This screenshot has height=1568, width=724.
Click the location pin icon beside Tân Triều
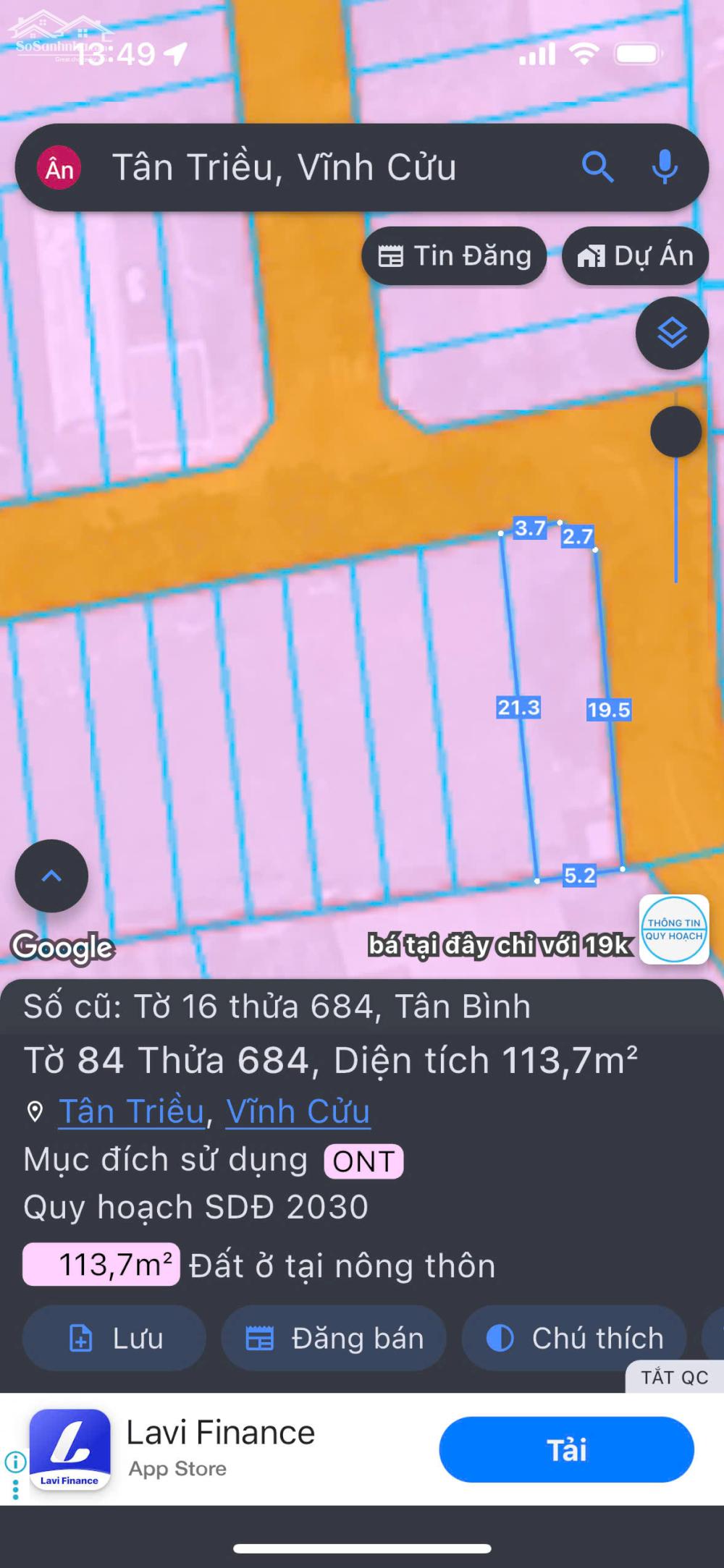pos(35,1111)
